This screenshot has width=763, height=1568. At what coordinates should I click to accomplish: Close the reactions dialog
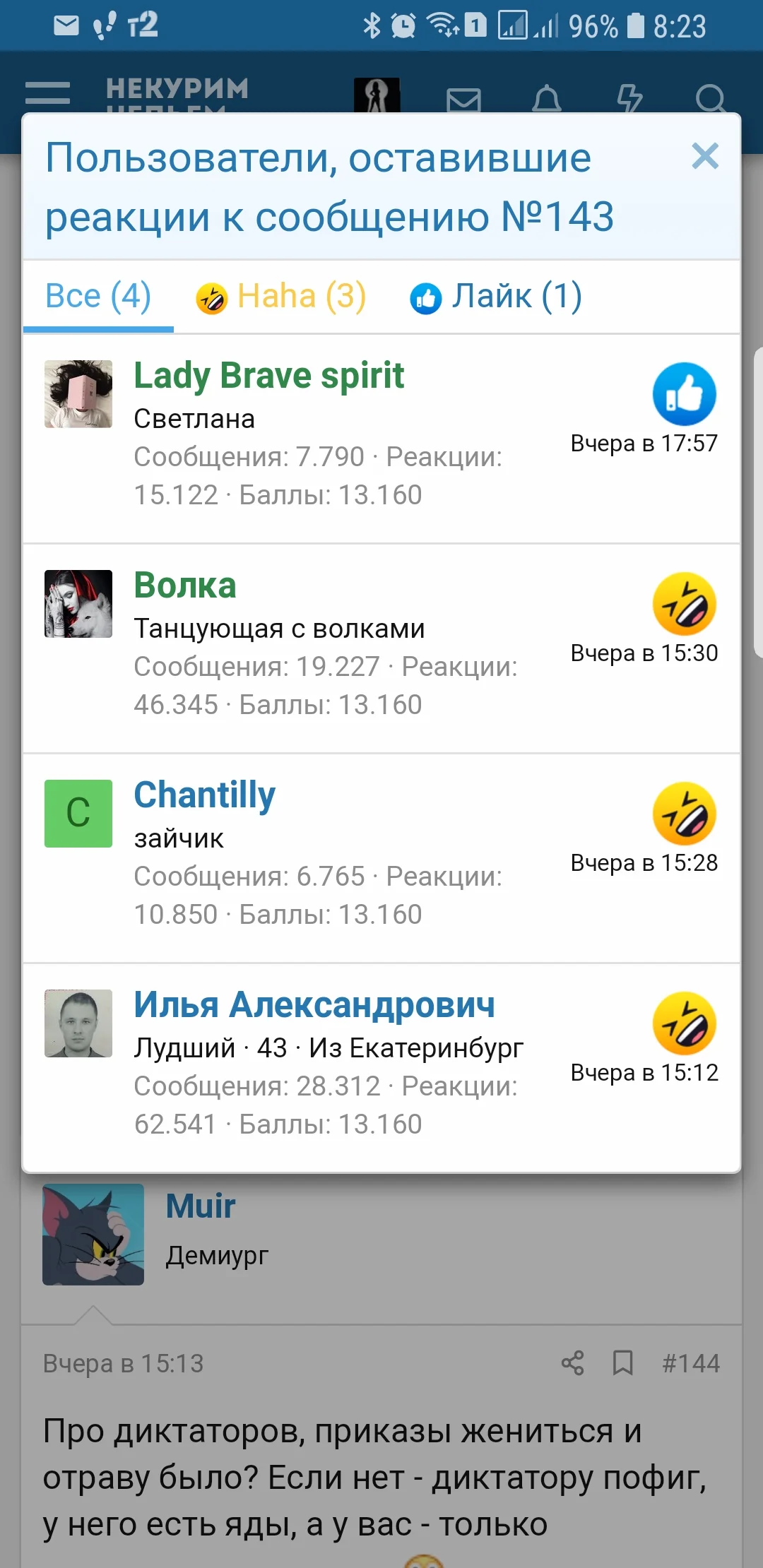pos(704,157)
